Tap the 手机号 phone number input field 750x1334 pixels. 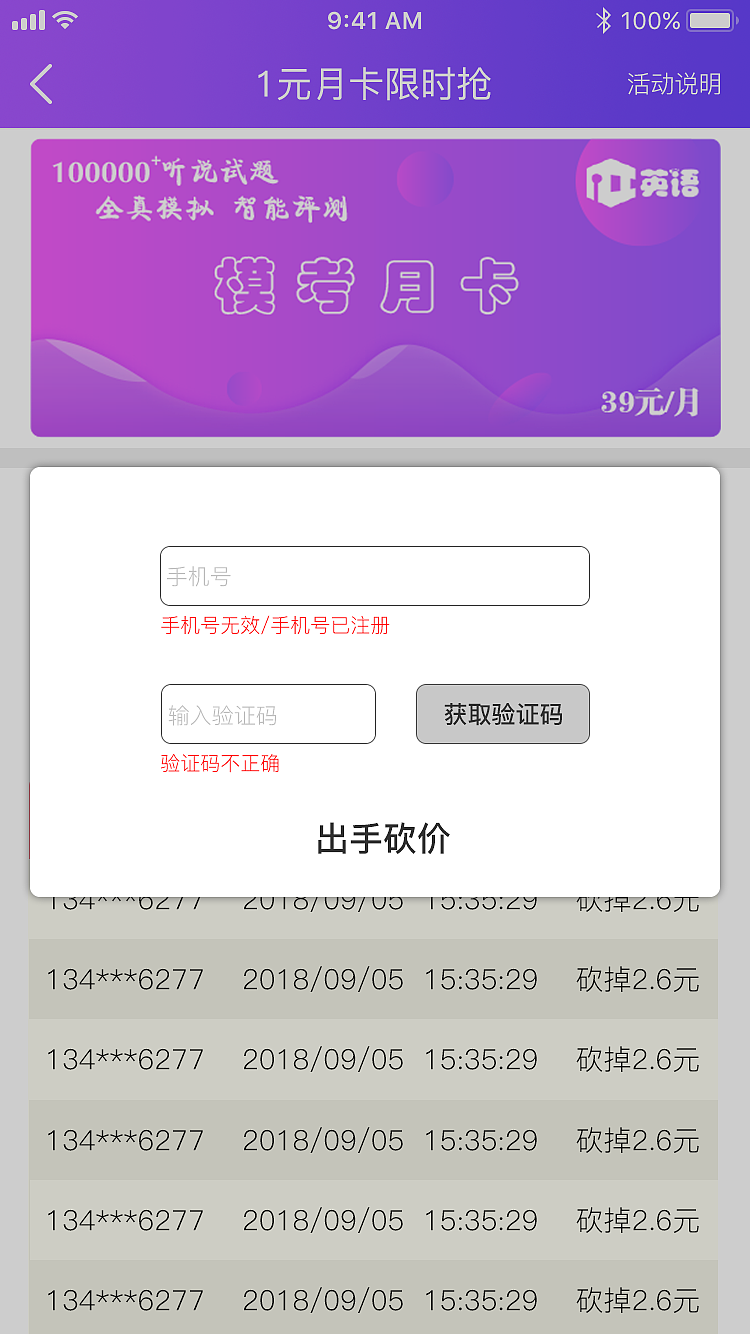[375, 576]
